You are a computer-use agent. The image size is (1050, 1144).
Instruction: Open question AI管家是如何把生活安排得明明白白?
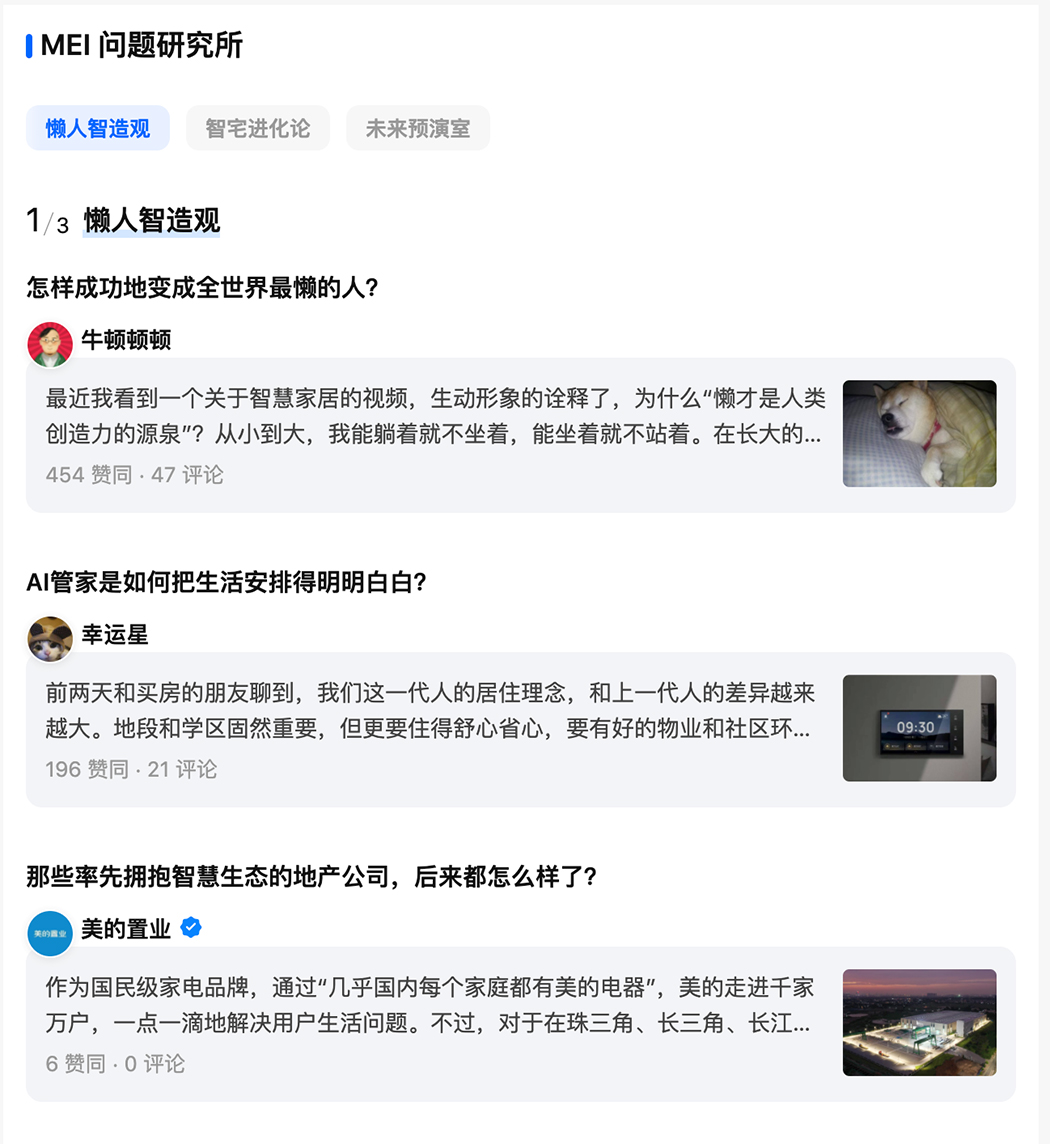(x=227, y=582)
